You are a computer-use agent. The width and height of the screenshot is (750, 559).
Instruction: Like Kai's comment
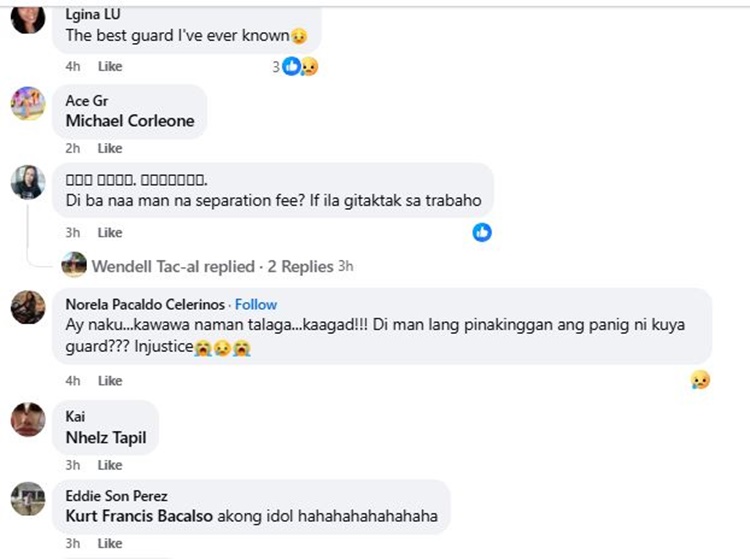pos(110,465)
